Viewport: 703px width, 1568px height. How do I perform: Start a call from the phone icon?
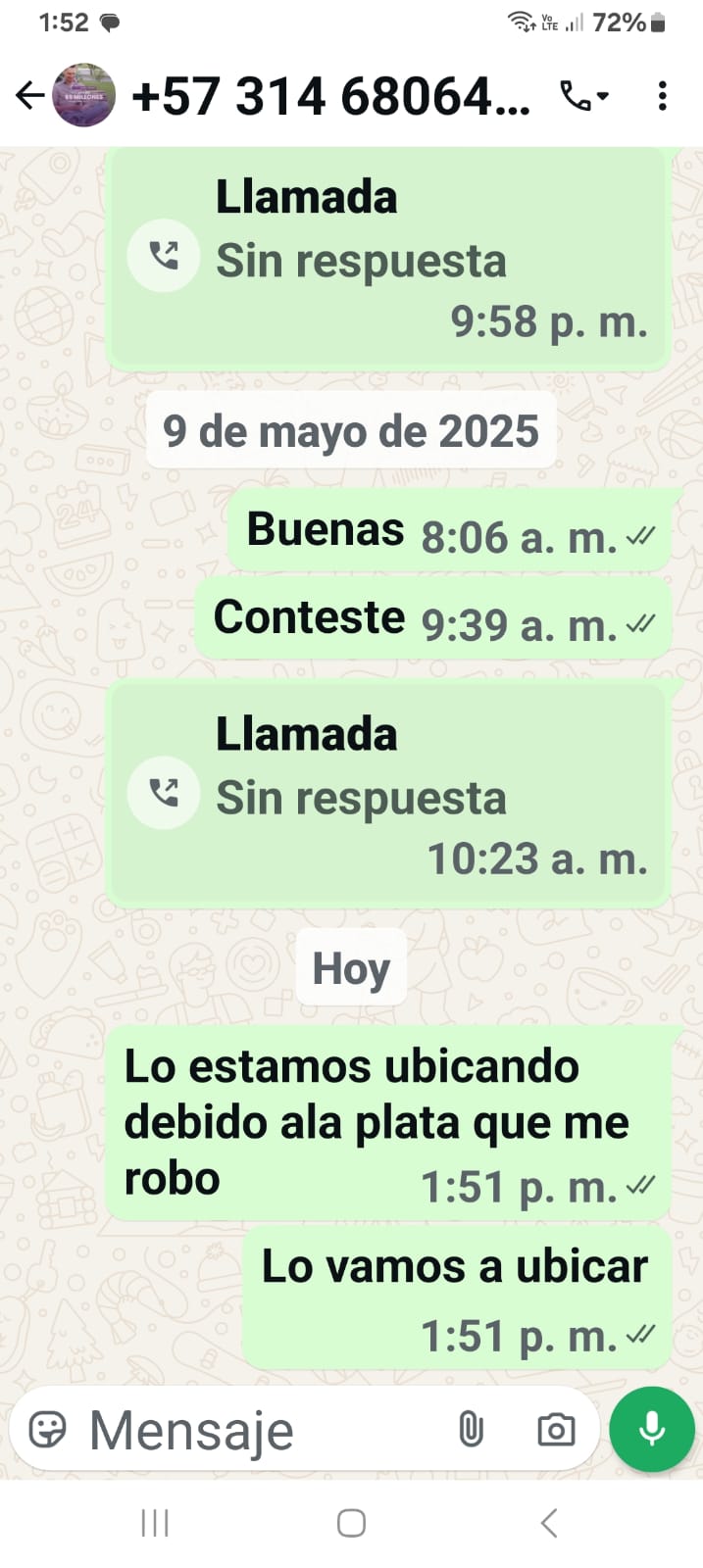584,96
